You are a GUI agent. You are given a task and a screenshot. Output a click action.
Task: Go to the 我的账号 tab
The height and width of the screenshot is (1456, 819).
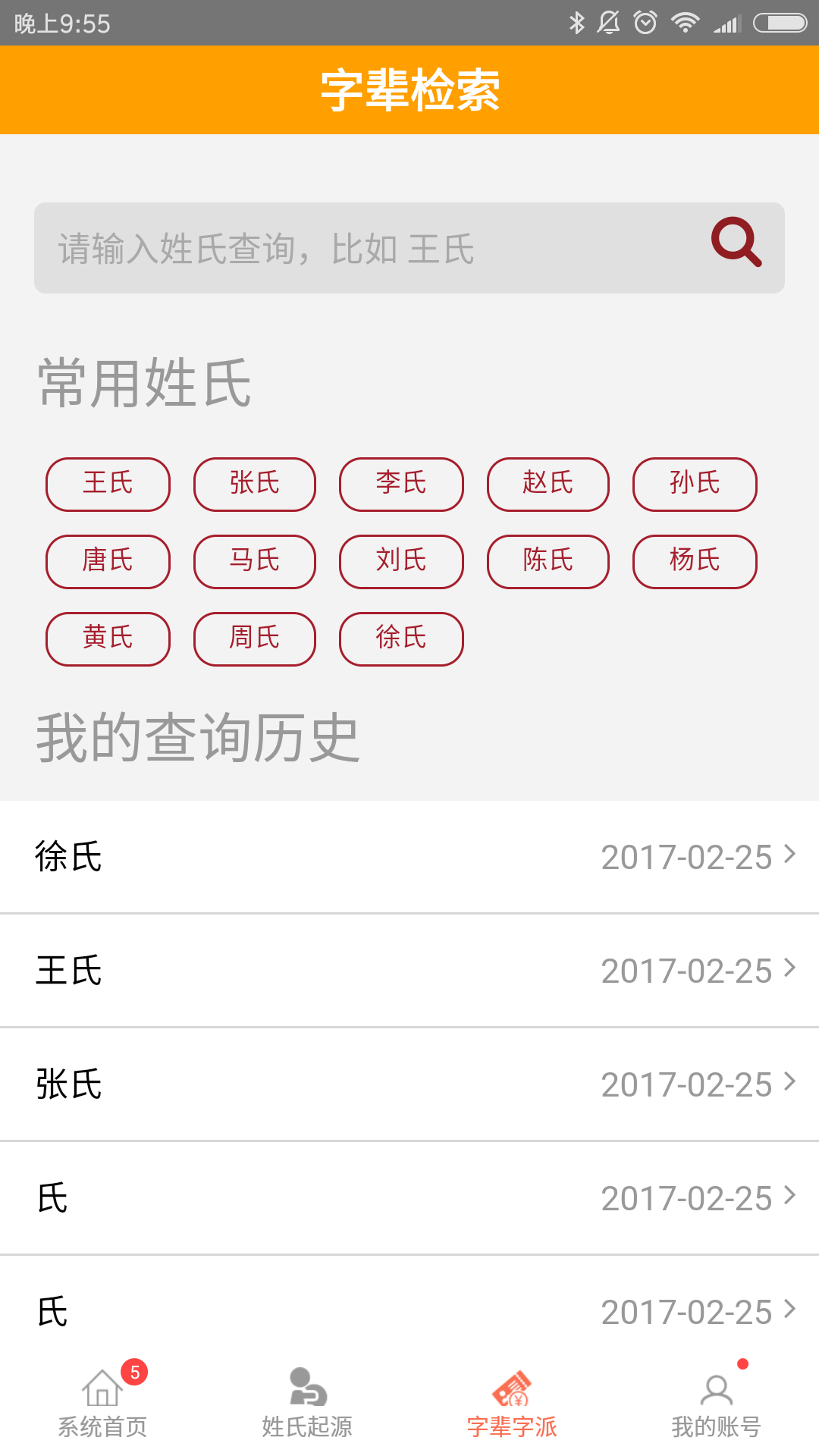717,1403
